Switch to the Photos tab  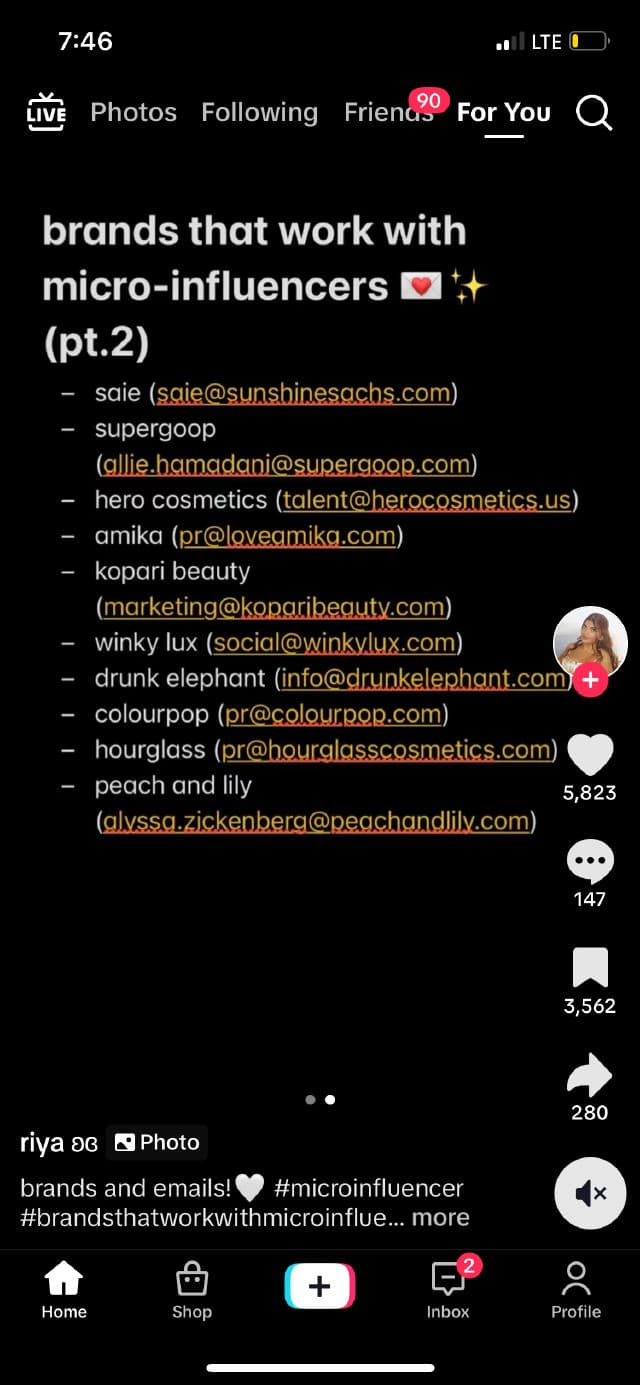pos(133,112)
